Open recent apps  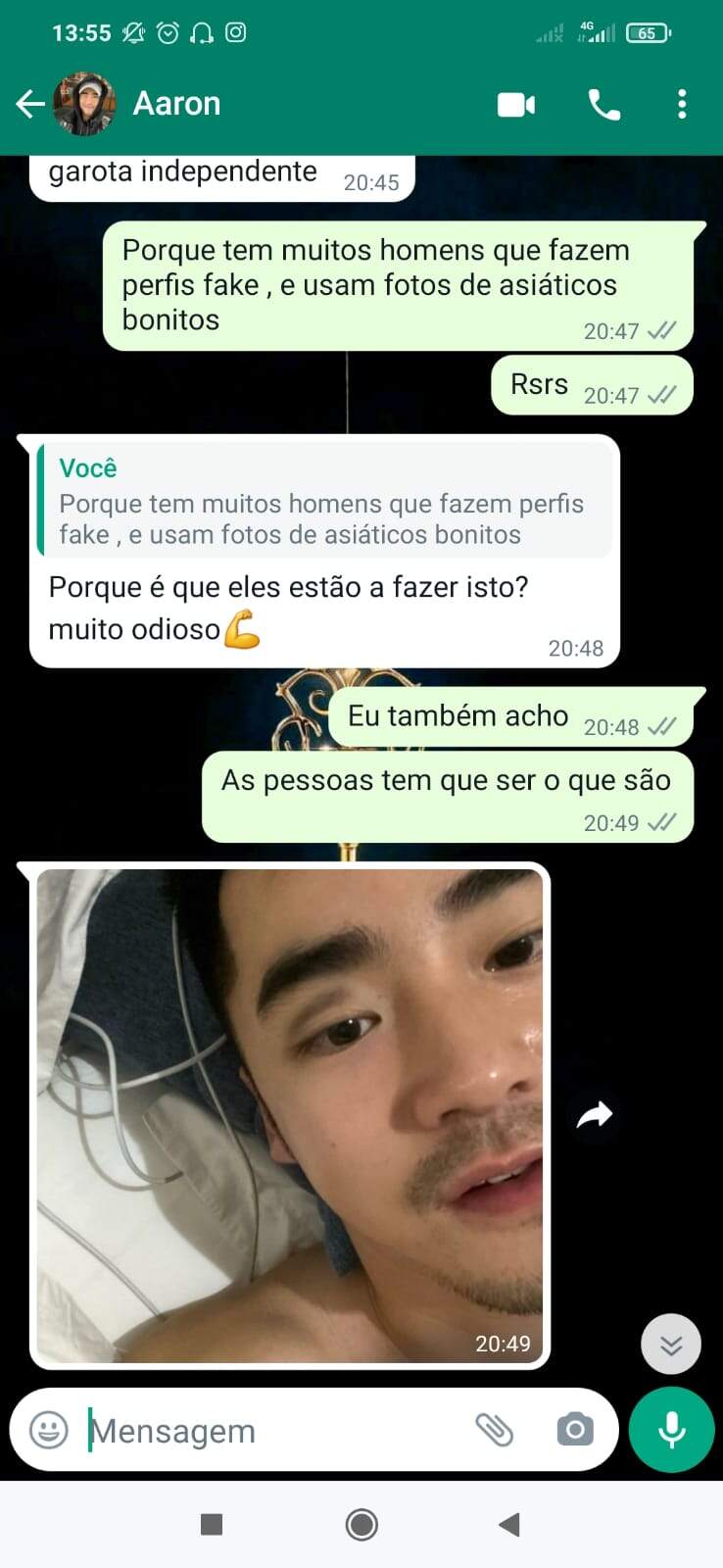click(x=211, y=1524)
